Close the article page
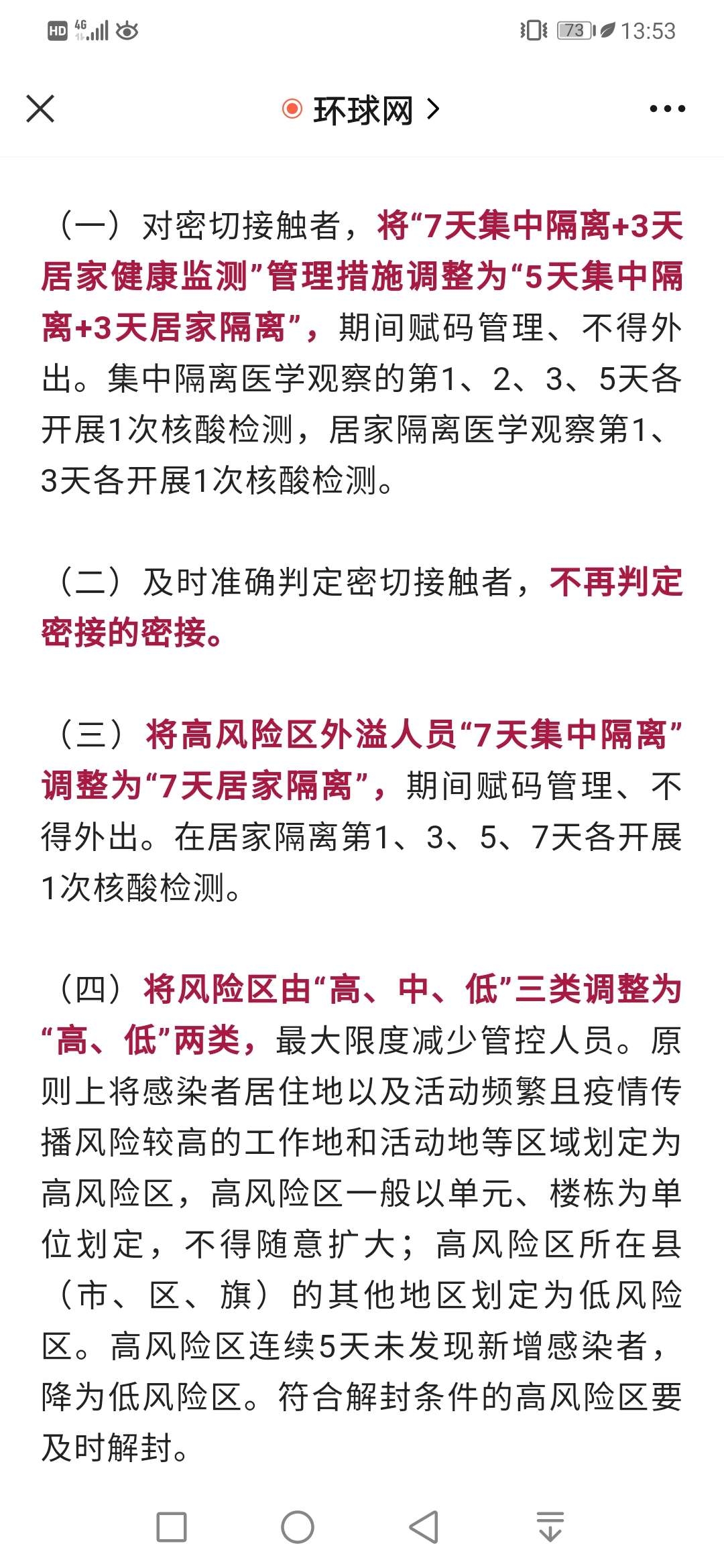Screen dimensions: 724x1568 (x=40, y=109)
